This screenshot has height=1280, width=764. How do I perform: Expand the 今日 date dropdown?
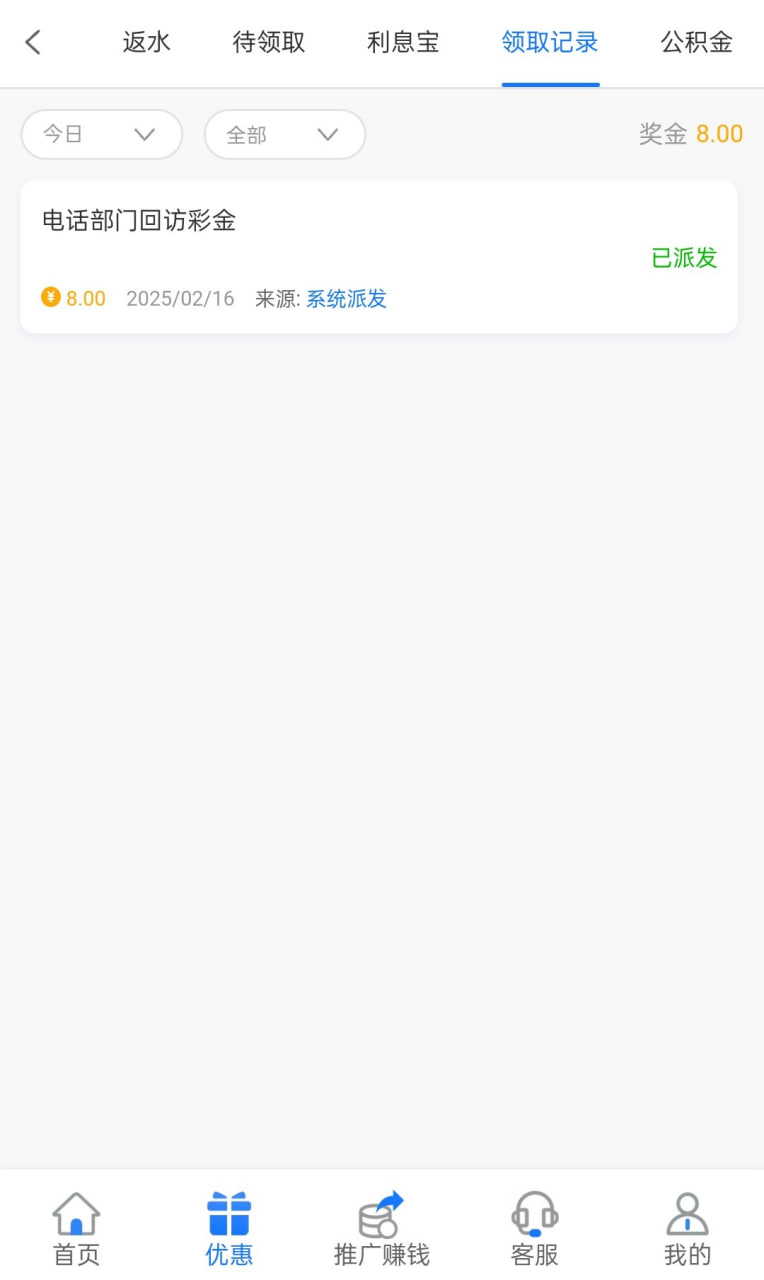coord(102,134)
